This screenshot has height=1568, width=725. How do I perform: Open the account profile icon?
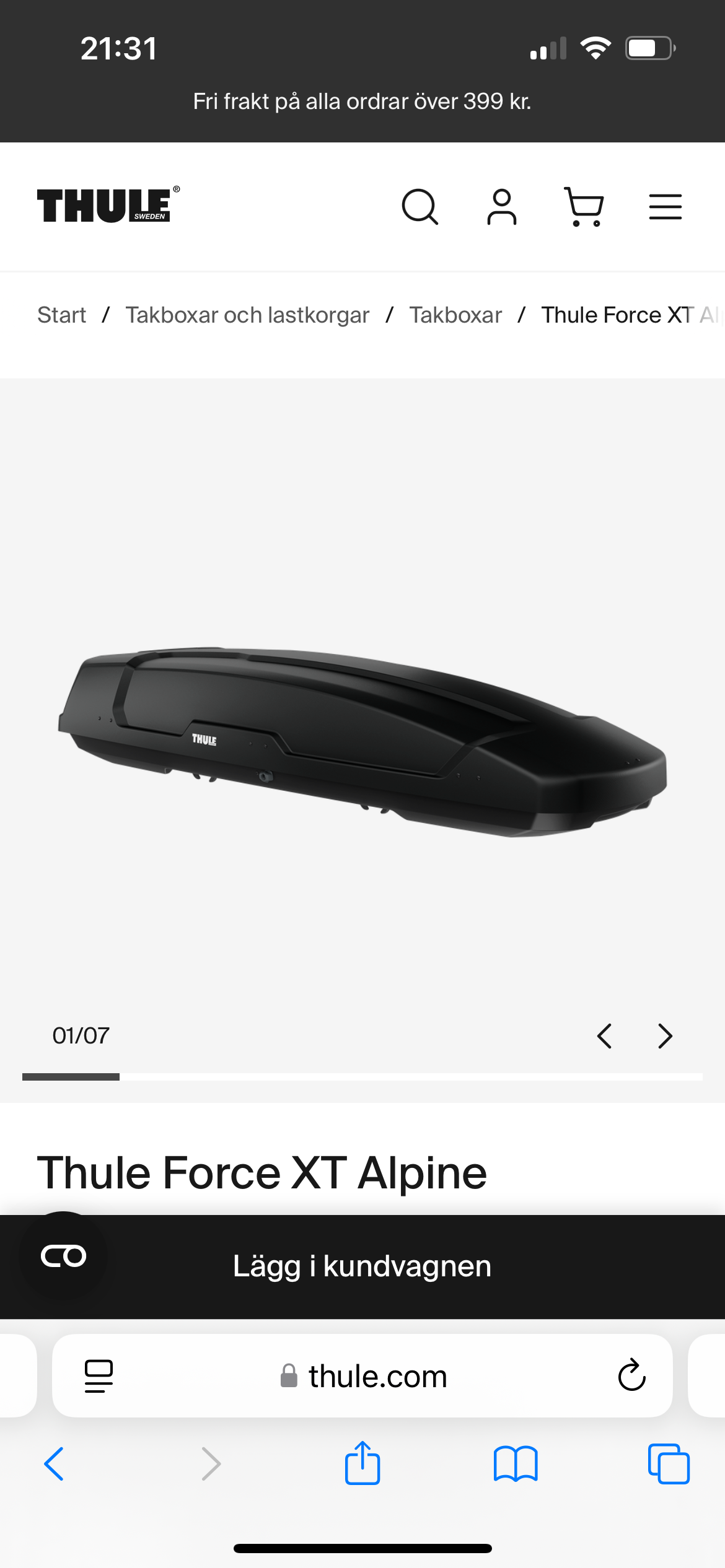point(501,207)
